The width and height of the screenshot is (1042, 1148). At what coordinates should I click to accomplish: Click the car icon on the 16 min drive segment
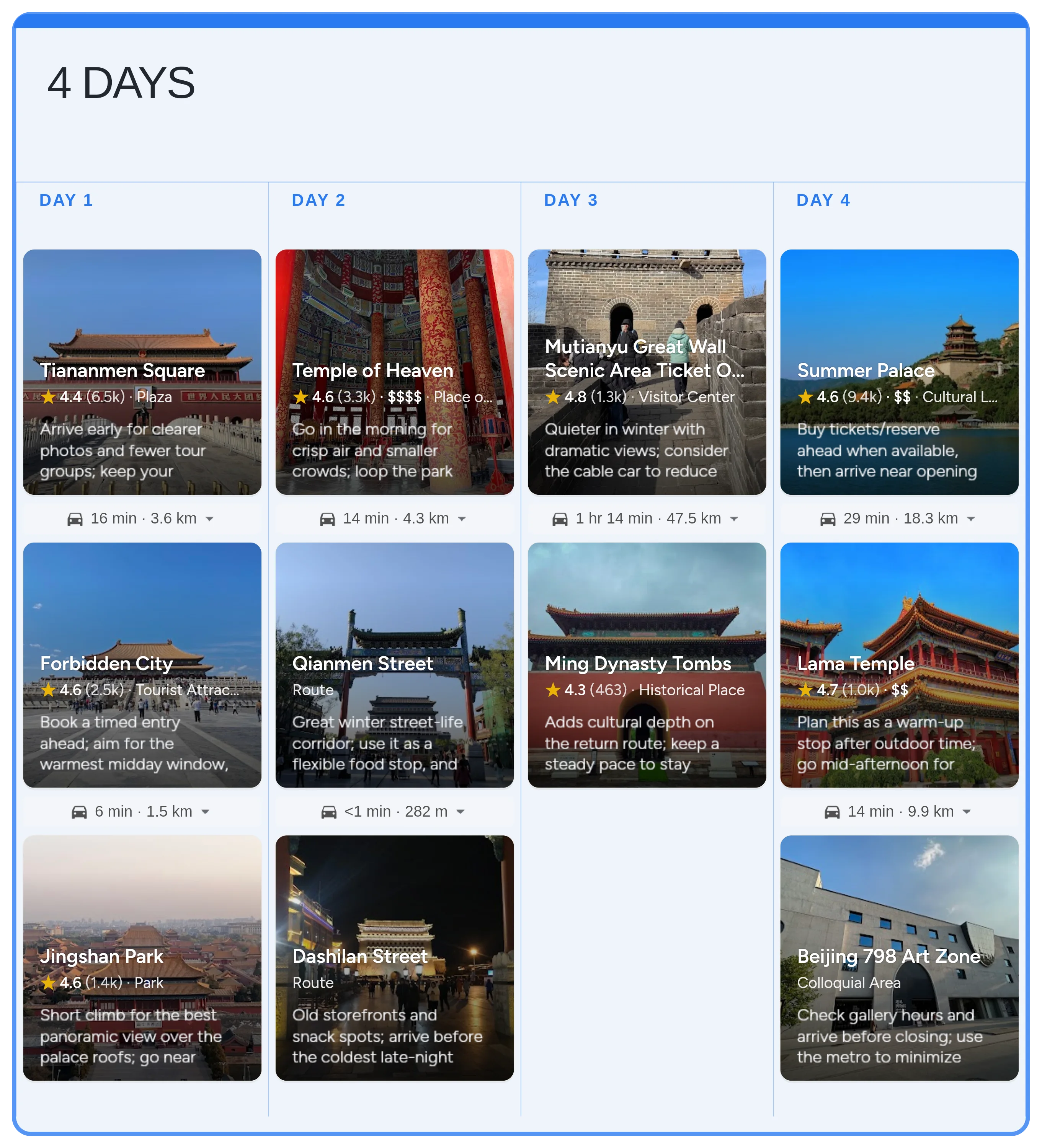click(76, 518)
